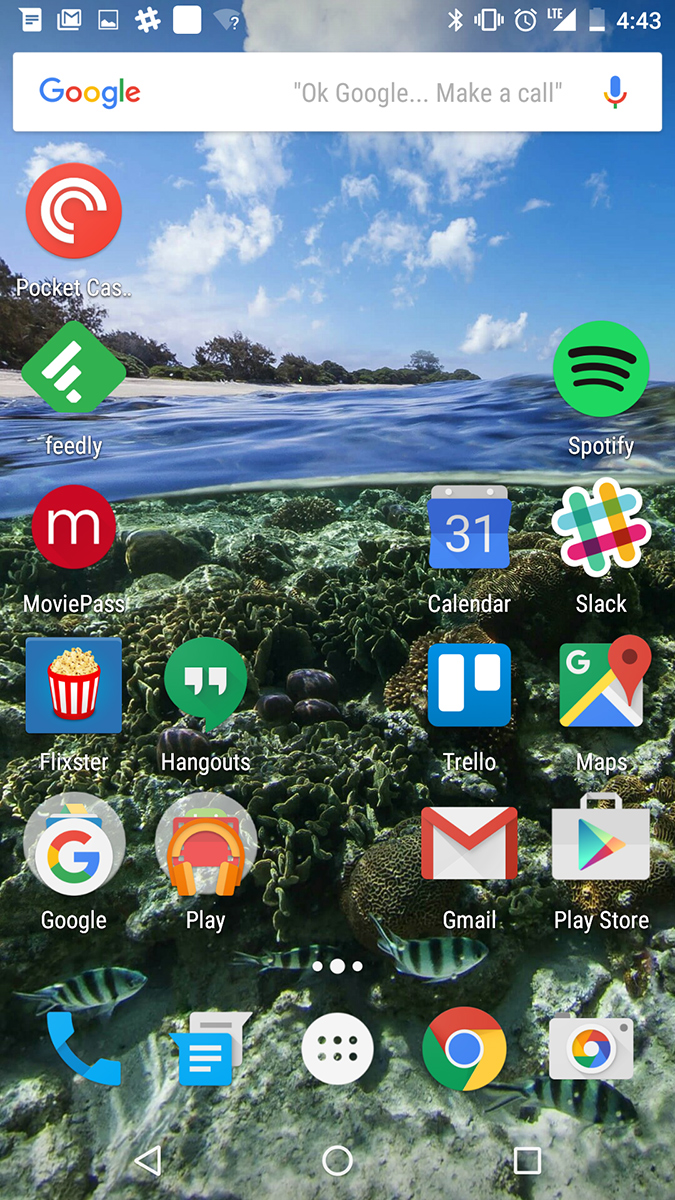Screen dimensions: 675x1200
Task: Open the Camera app in the dock
Action: [591, 1048]
